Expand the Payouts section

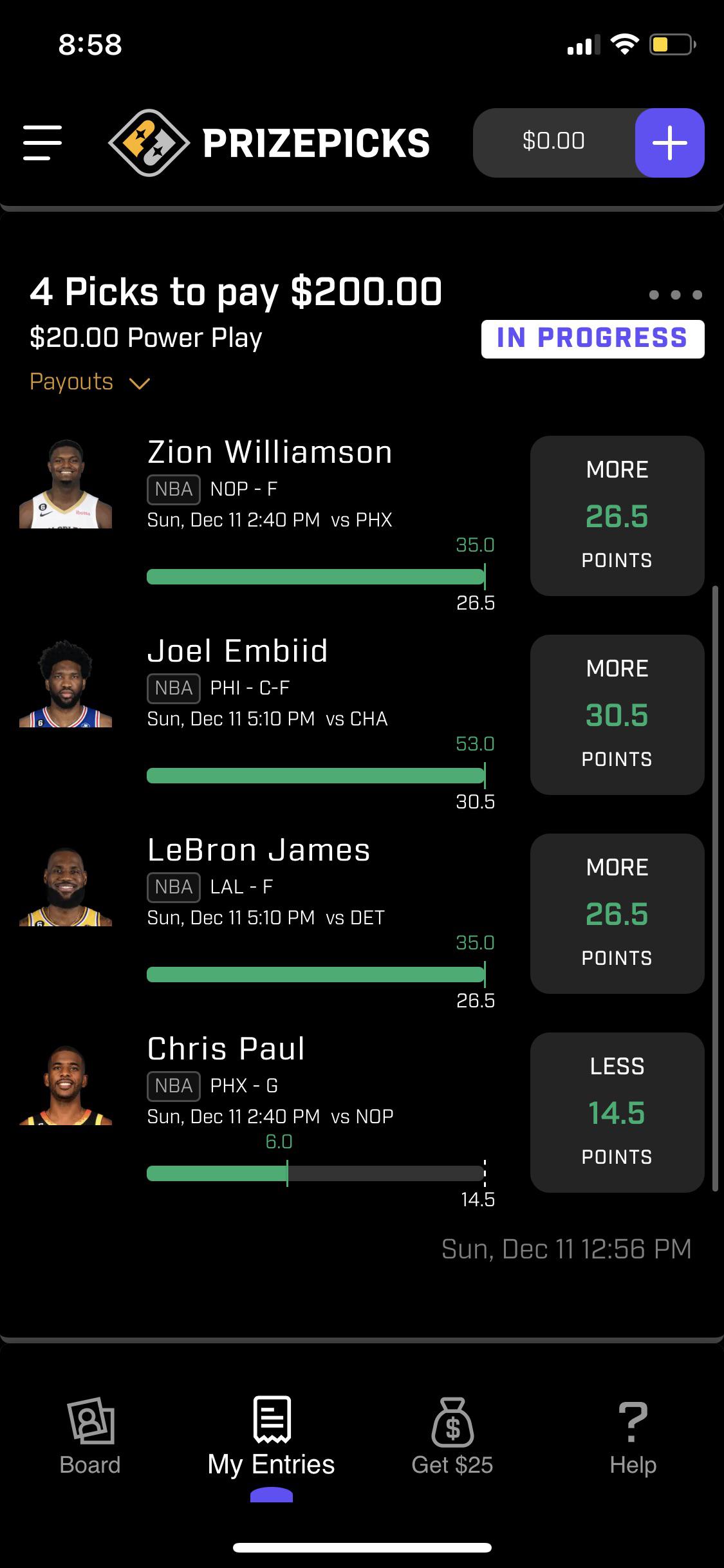[72, 382]
